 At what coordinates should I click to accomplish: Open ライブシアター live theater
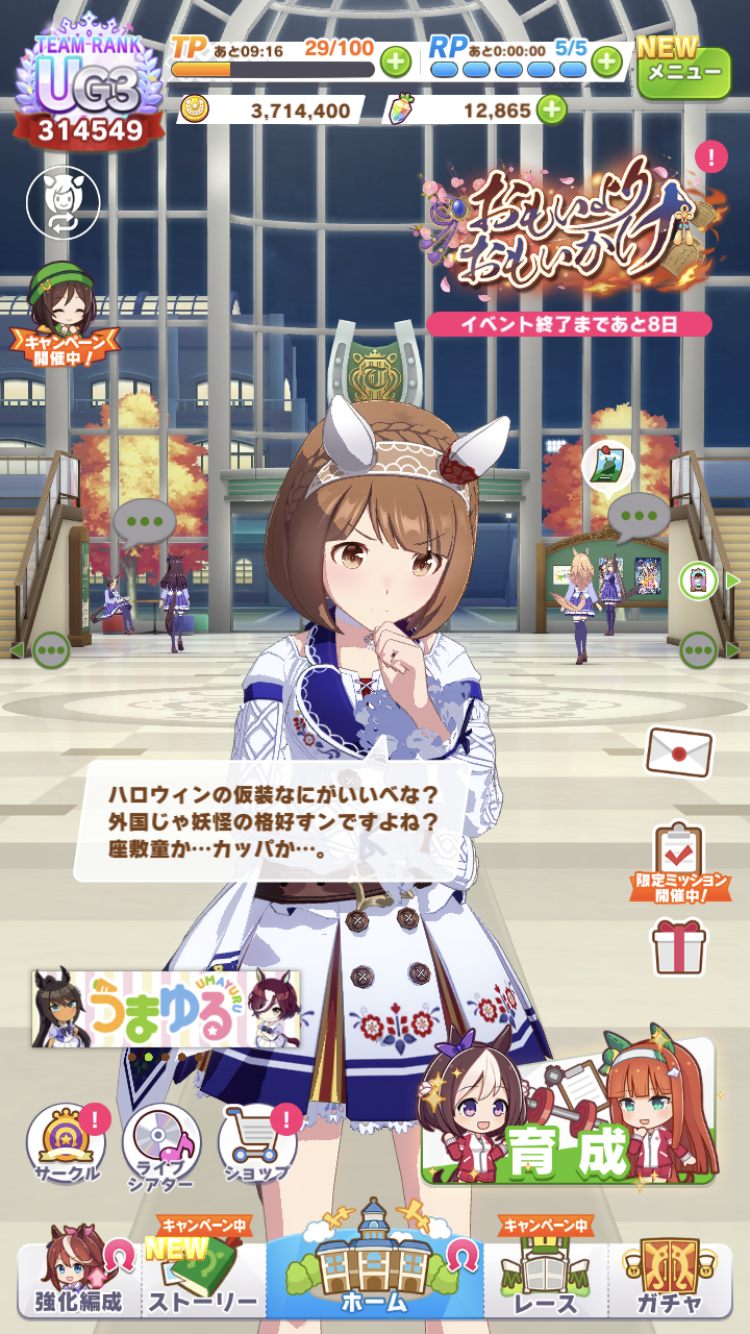click(161, 1146)
